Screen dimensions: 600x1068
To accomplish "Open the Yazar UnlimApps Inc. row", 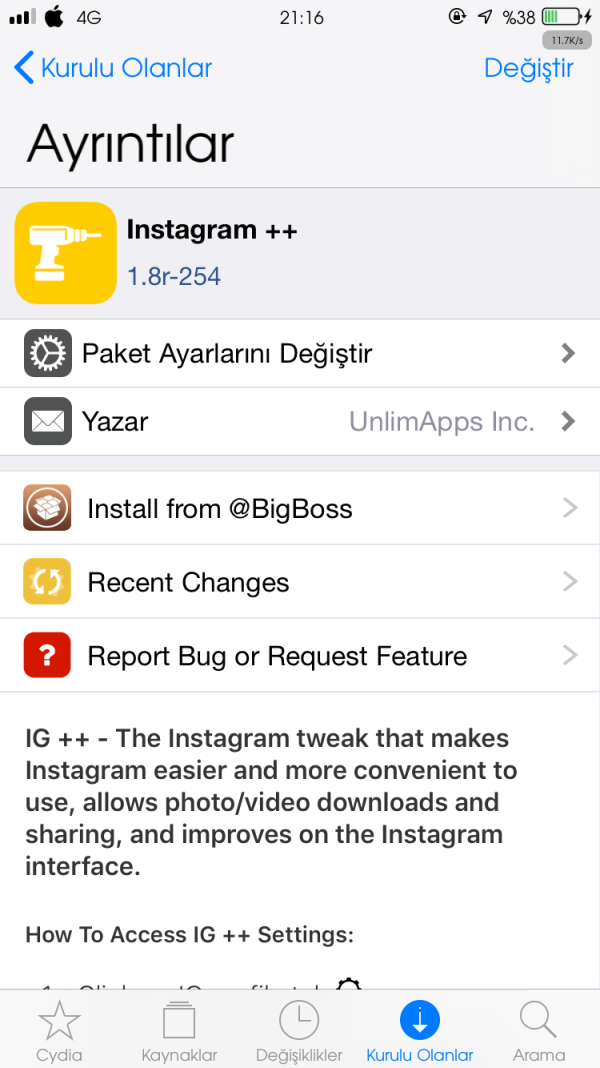I will point(300,421).
